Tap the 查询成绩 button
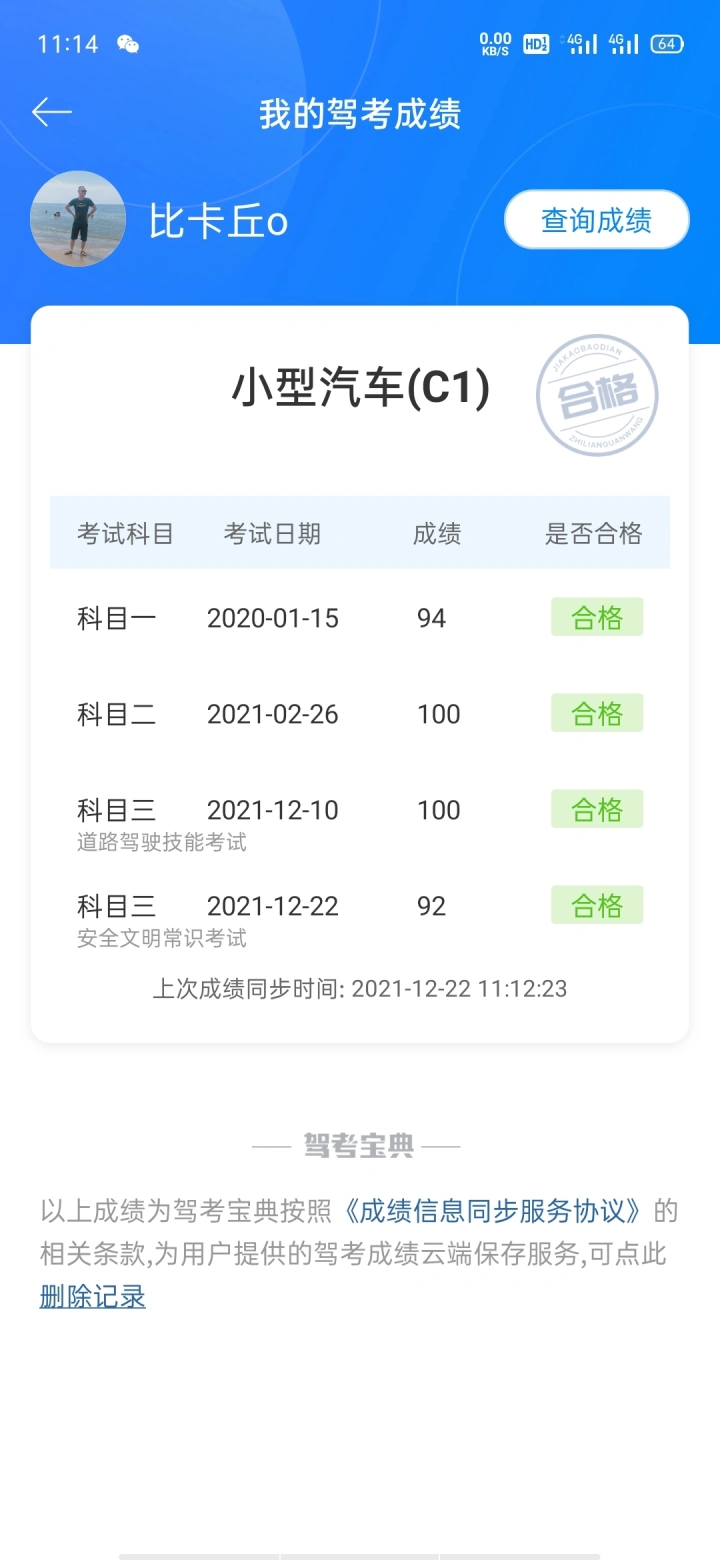720x1560 pixels. click(x=597, y=220)
